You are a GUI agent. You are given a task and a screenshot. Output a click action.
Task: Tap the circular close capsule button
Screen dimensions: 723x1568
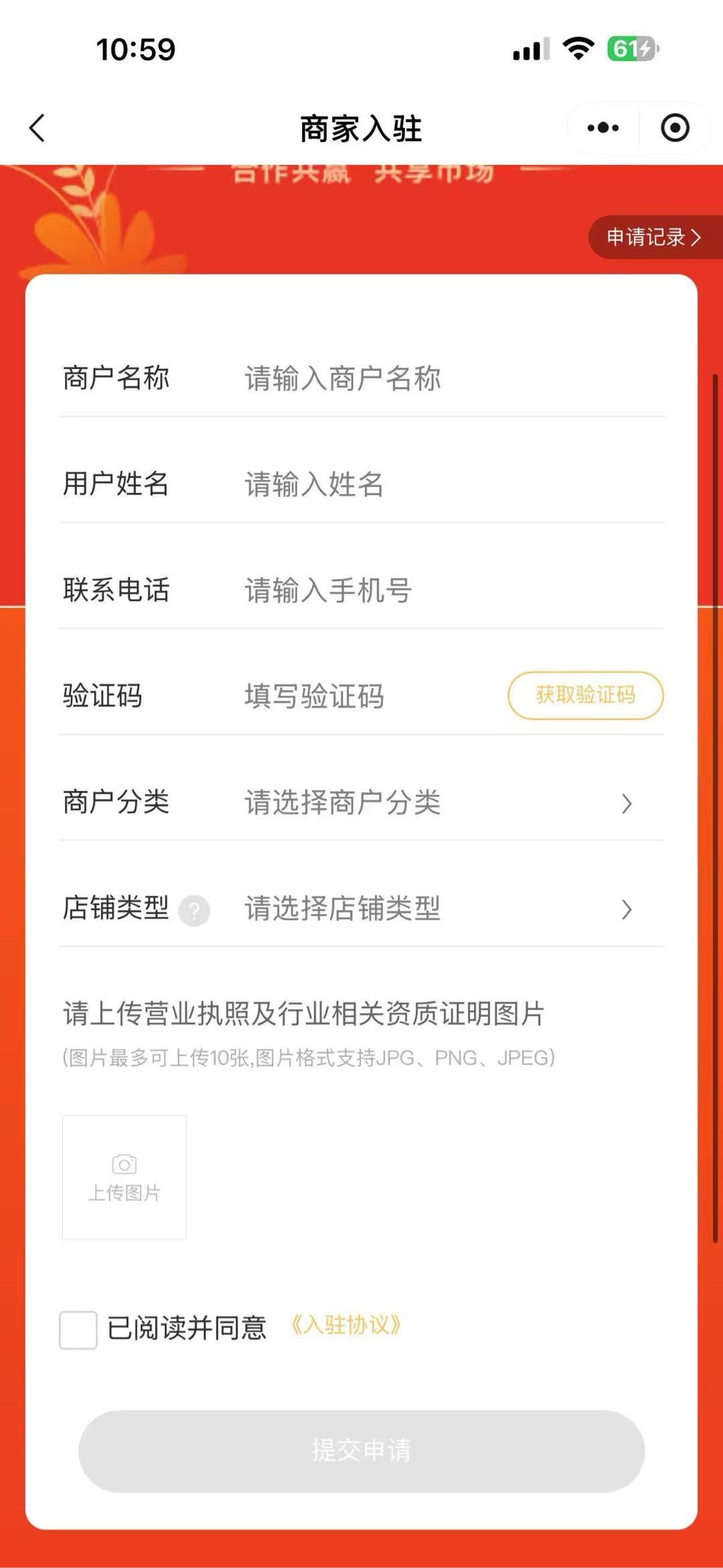(x=674, y=127)
